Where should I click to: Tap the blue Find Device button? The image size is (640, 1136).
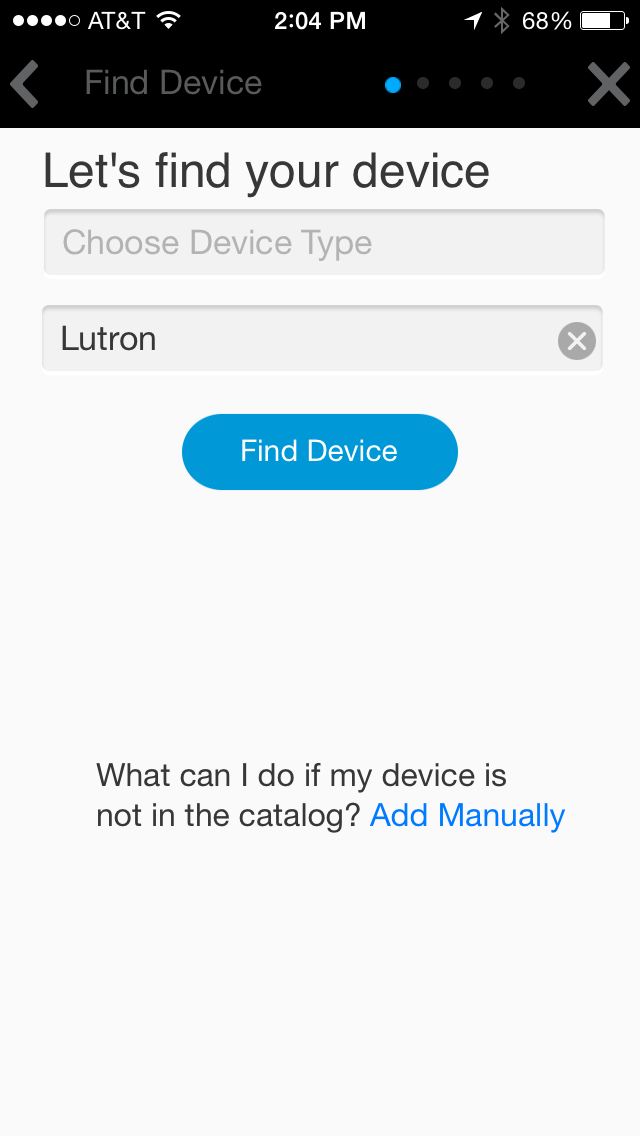click(x=319, y=451)
